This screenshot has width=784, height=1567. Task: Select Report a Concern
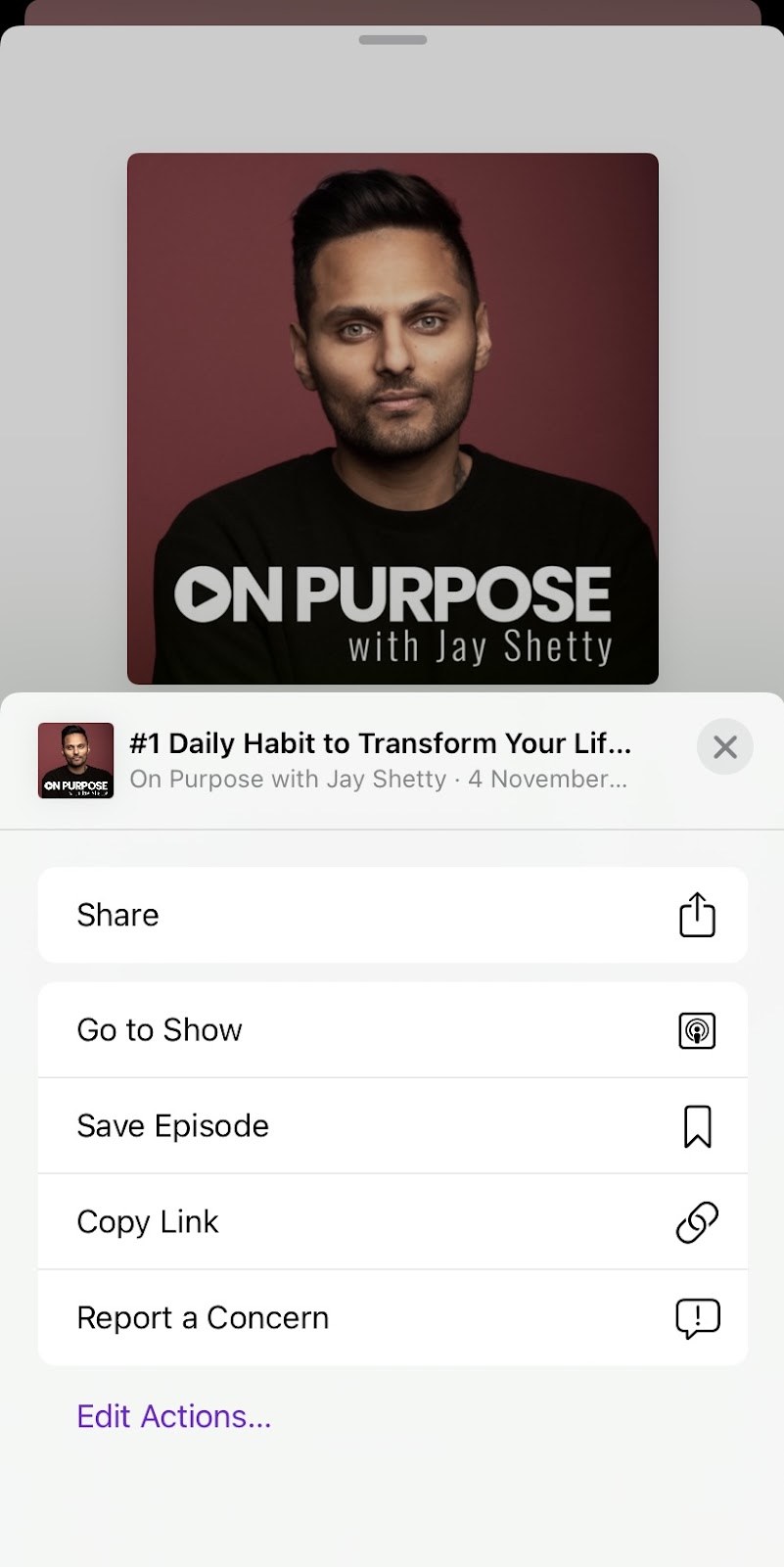392,1318
